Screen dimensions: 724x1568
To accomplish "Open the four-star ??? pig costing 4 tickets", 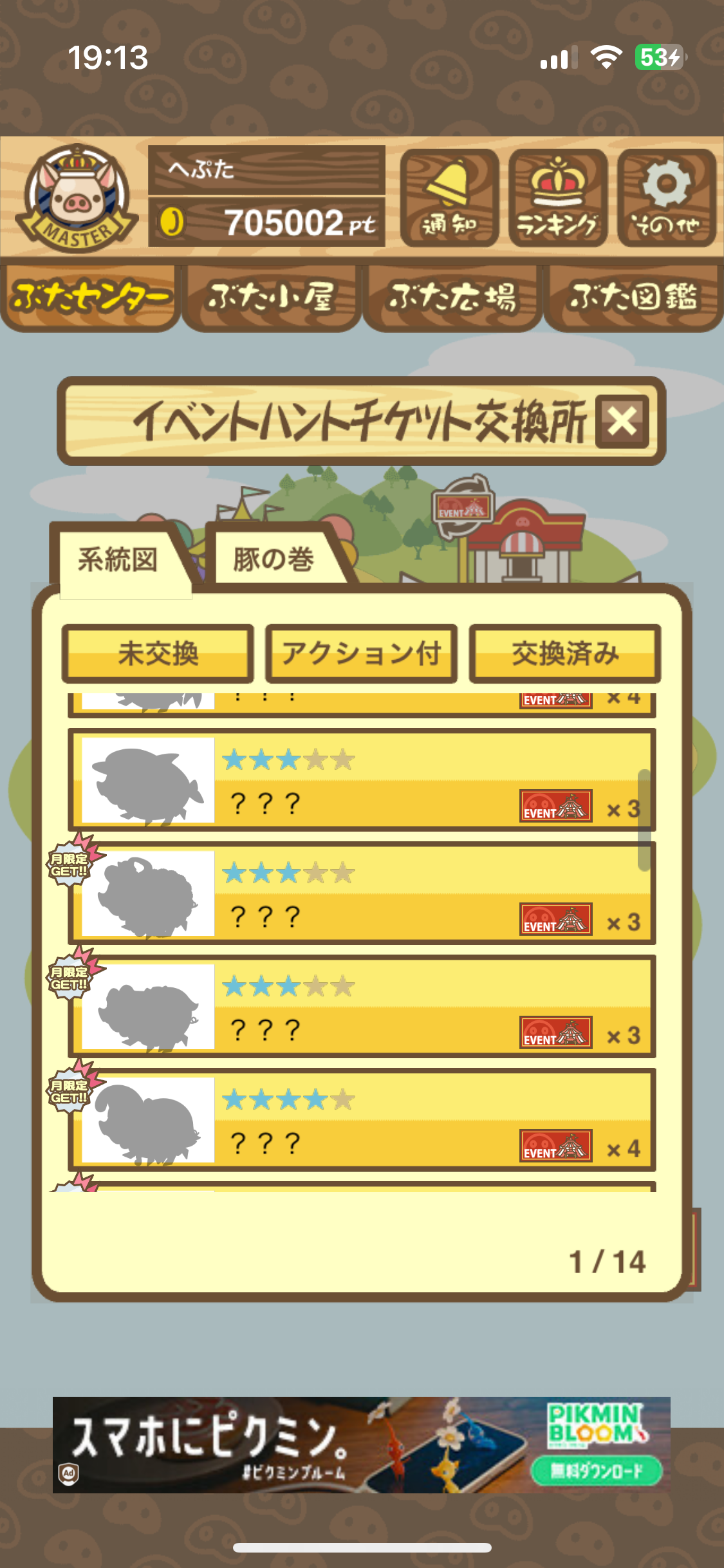I will [x=362, y=1120].
